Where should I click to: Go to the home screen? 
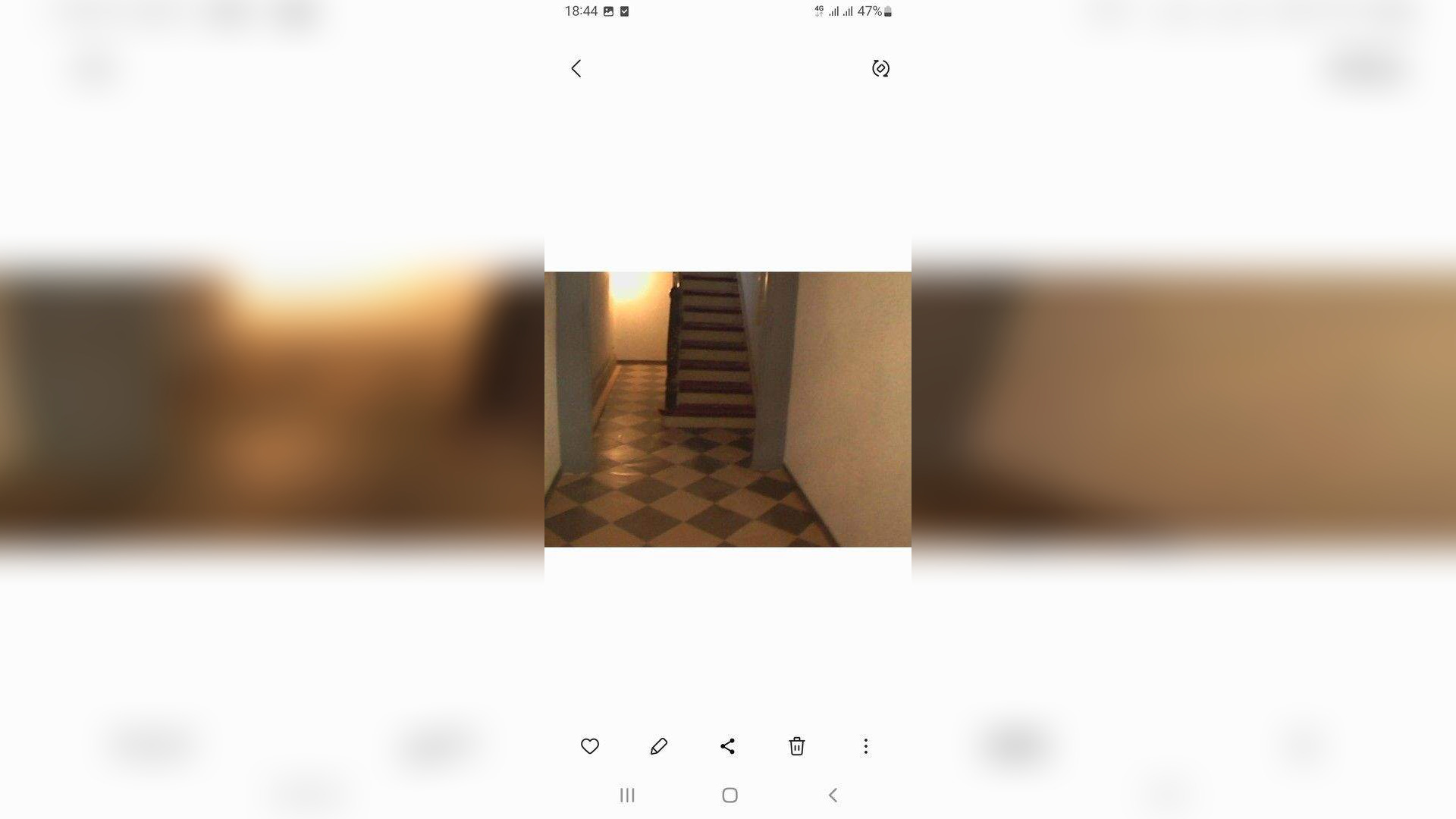[x=730, y=795]
